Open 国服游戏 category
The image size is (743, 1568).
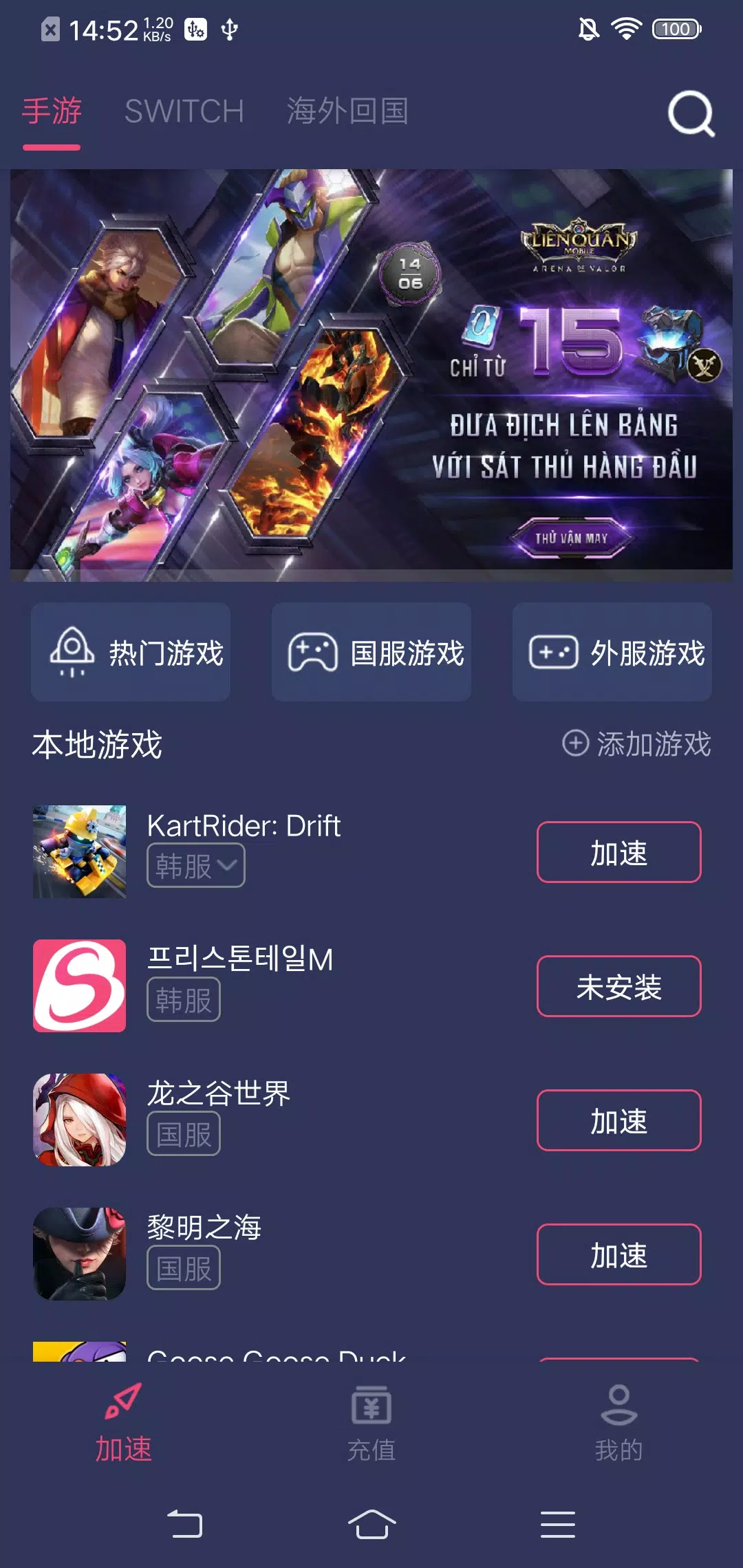371,652
